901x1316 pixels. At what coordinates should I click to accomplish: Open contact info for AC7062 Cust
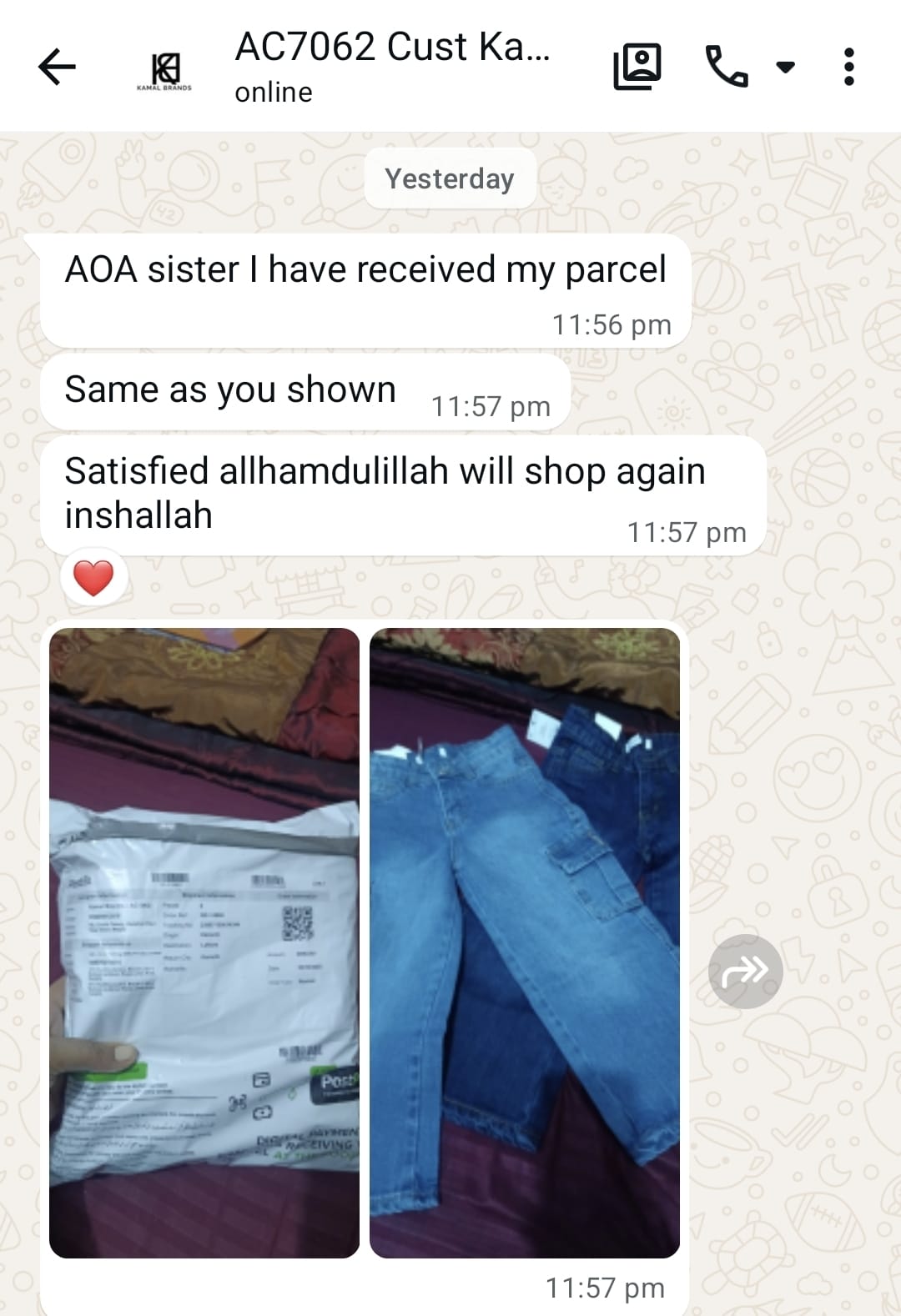tap(392, 65)
